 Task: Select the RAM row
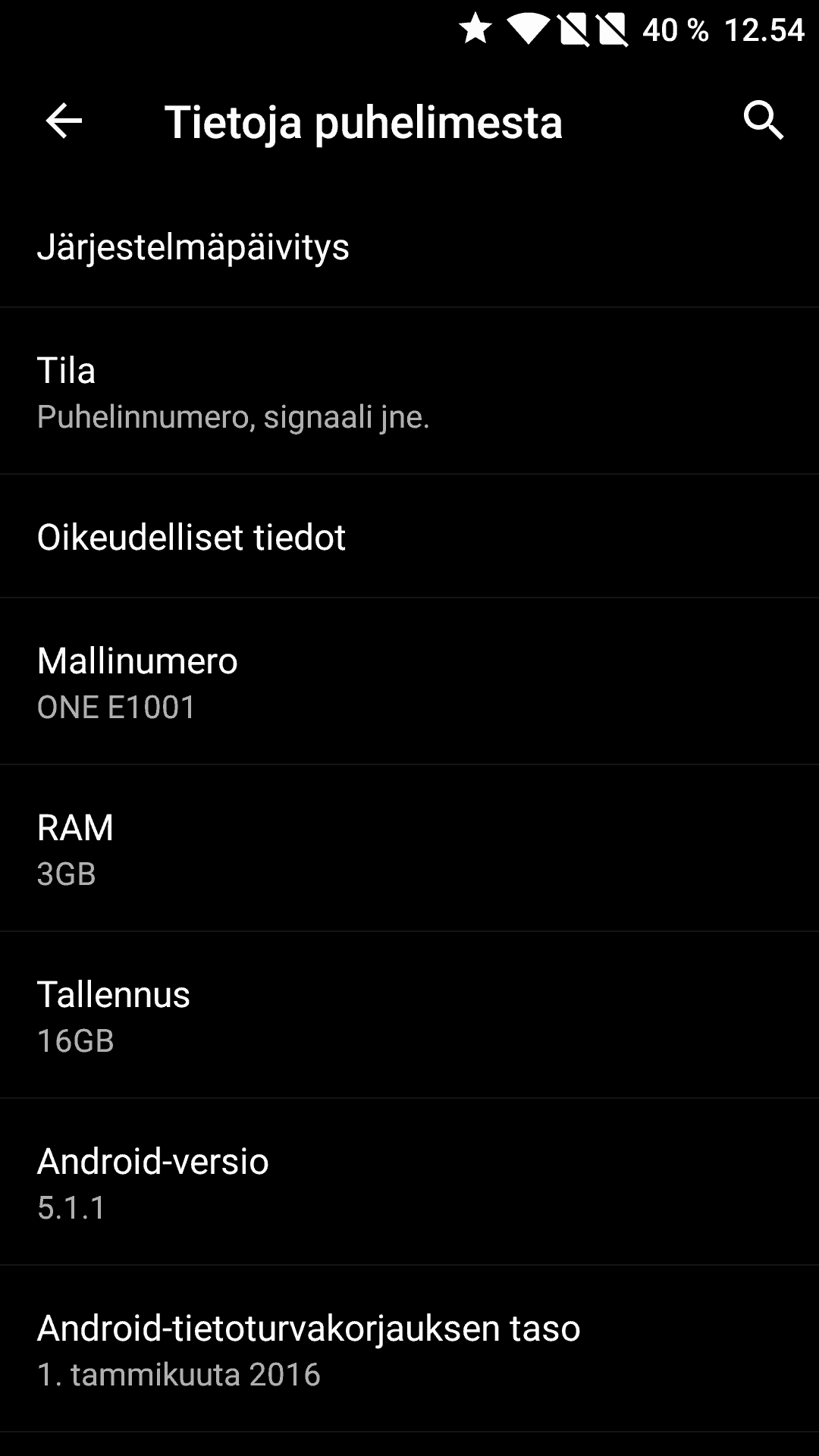click(409, 849)
